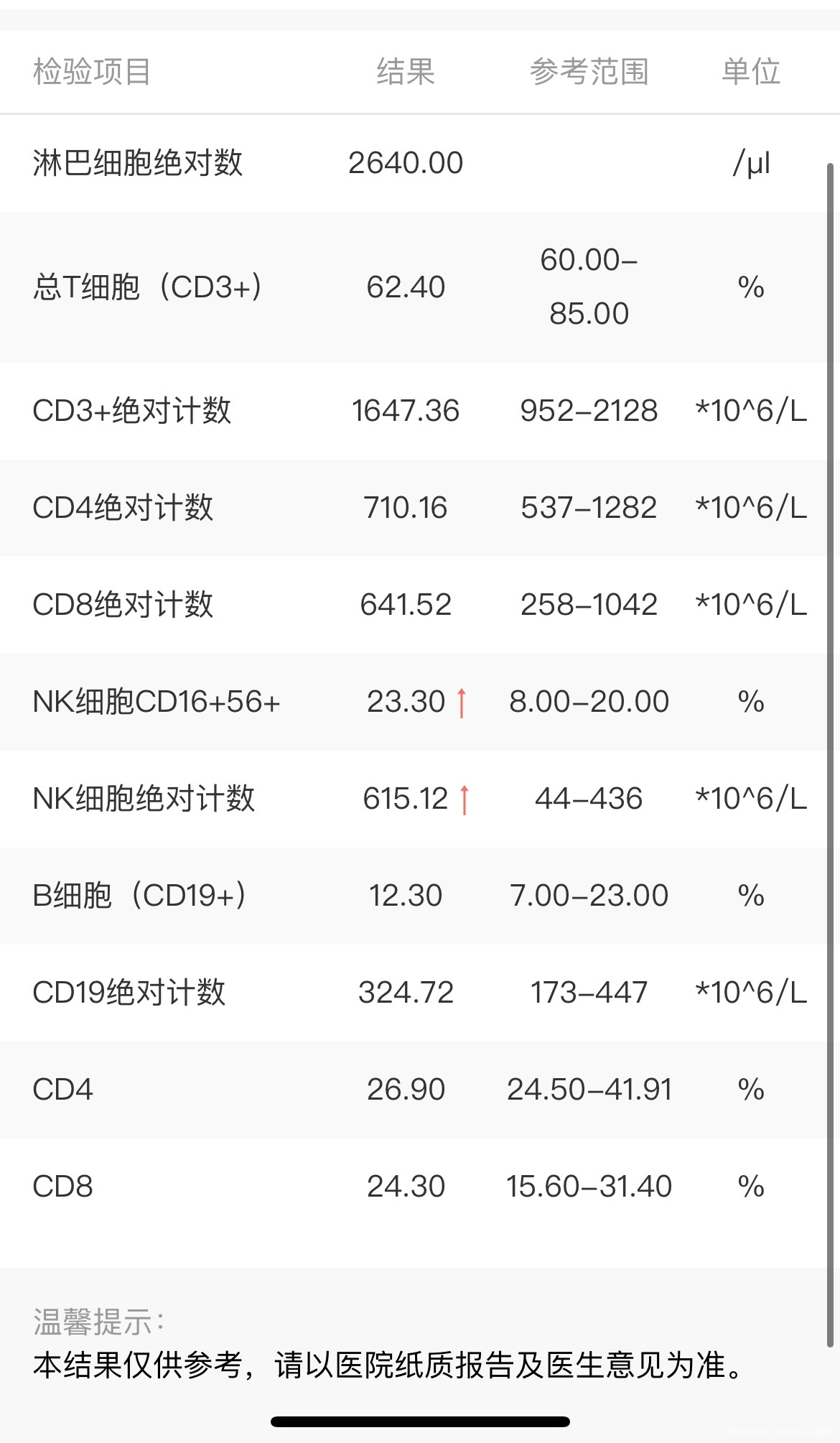Click the CD8 percentage value 24.30
This screenshot has height=1443, width=840.
pos(406,1186)
